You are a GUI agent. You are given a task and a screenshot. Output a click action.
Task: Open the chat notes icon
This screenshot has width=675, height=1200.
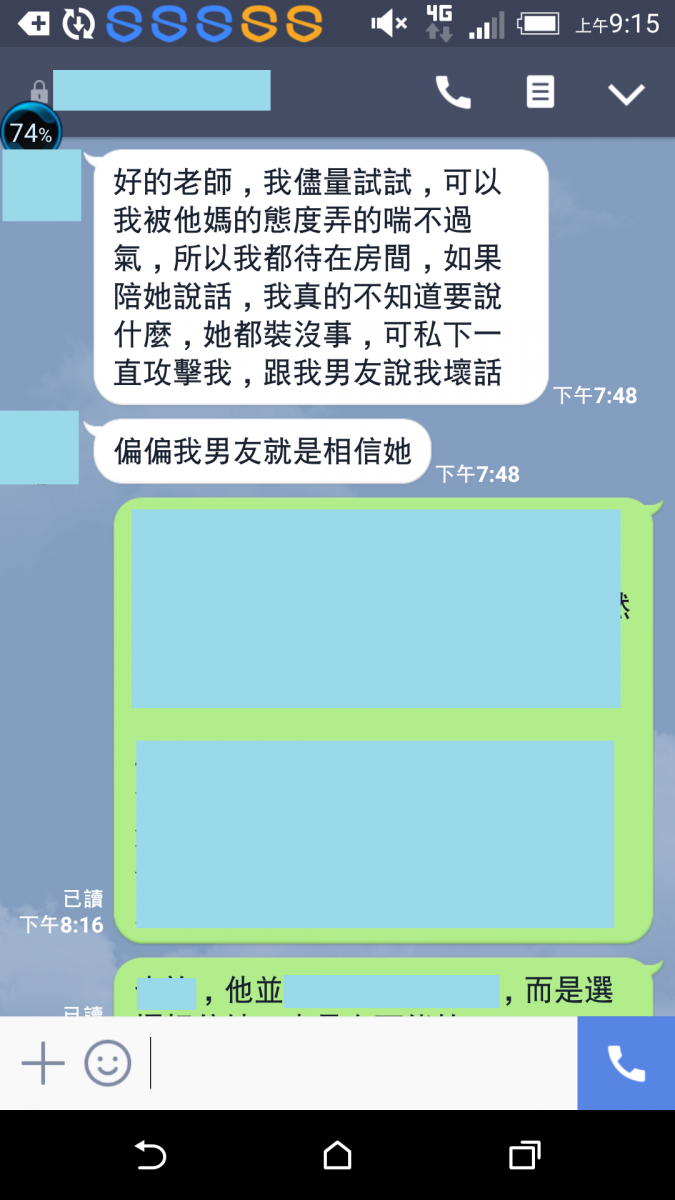pyautogui.click(x=540, y=93)
